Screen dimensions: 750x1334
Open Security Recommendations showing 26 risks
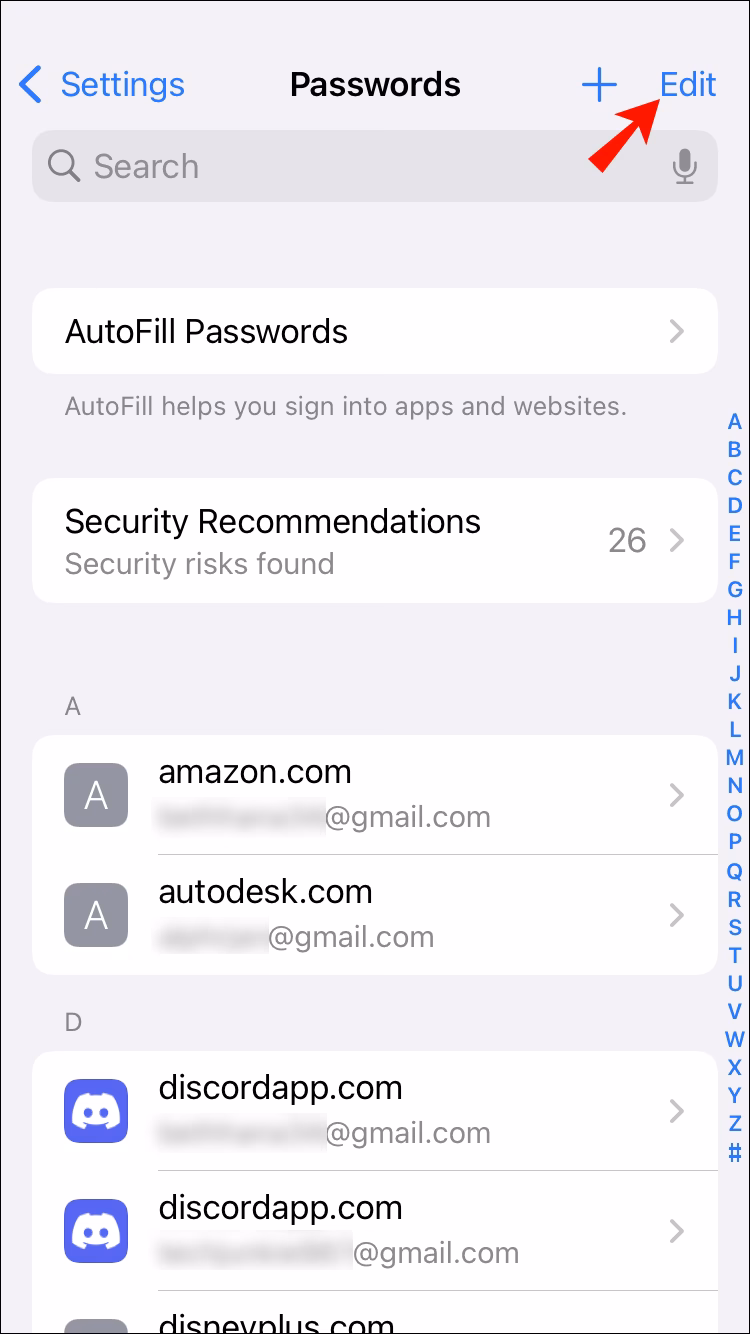(x=375, y=540)
